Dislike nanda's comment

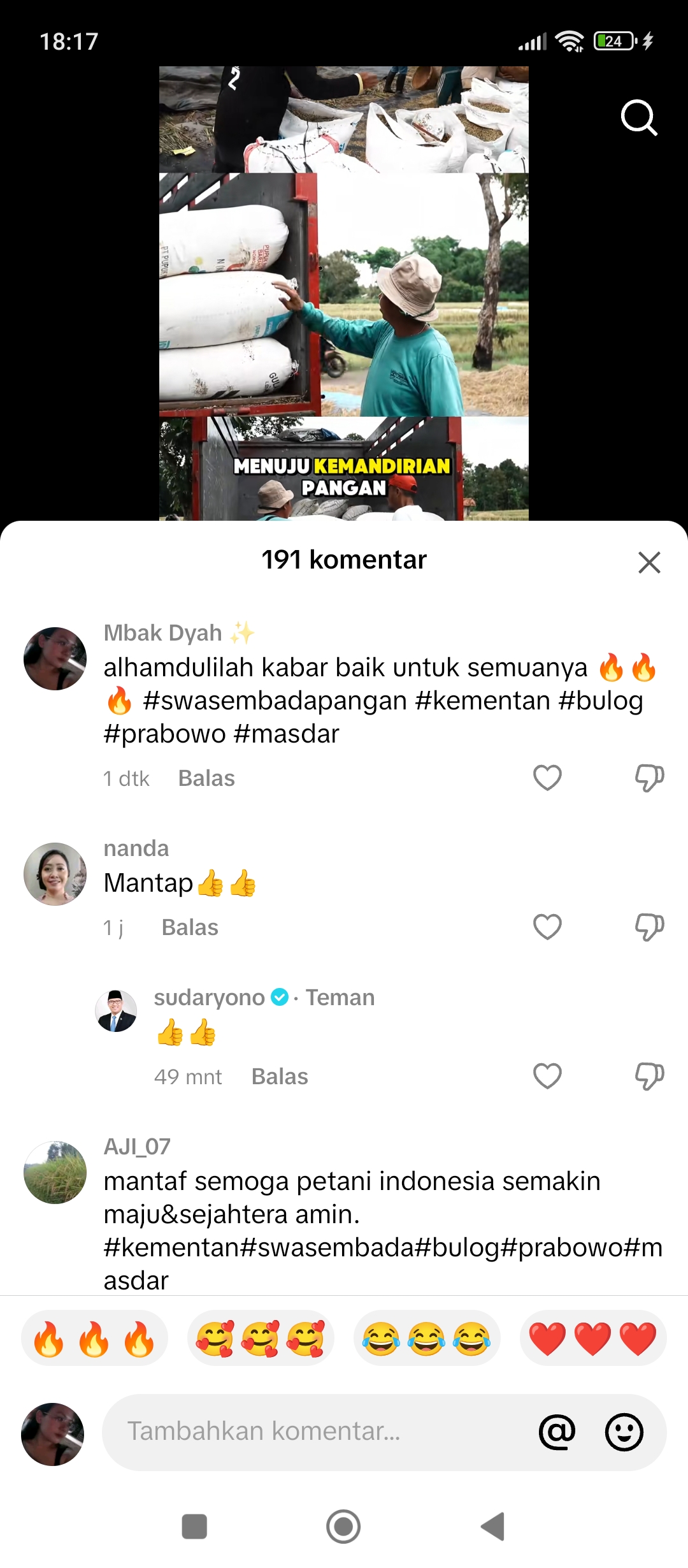point(649,927)
